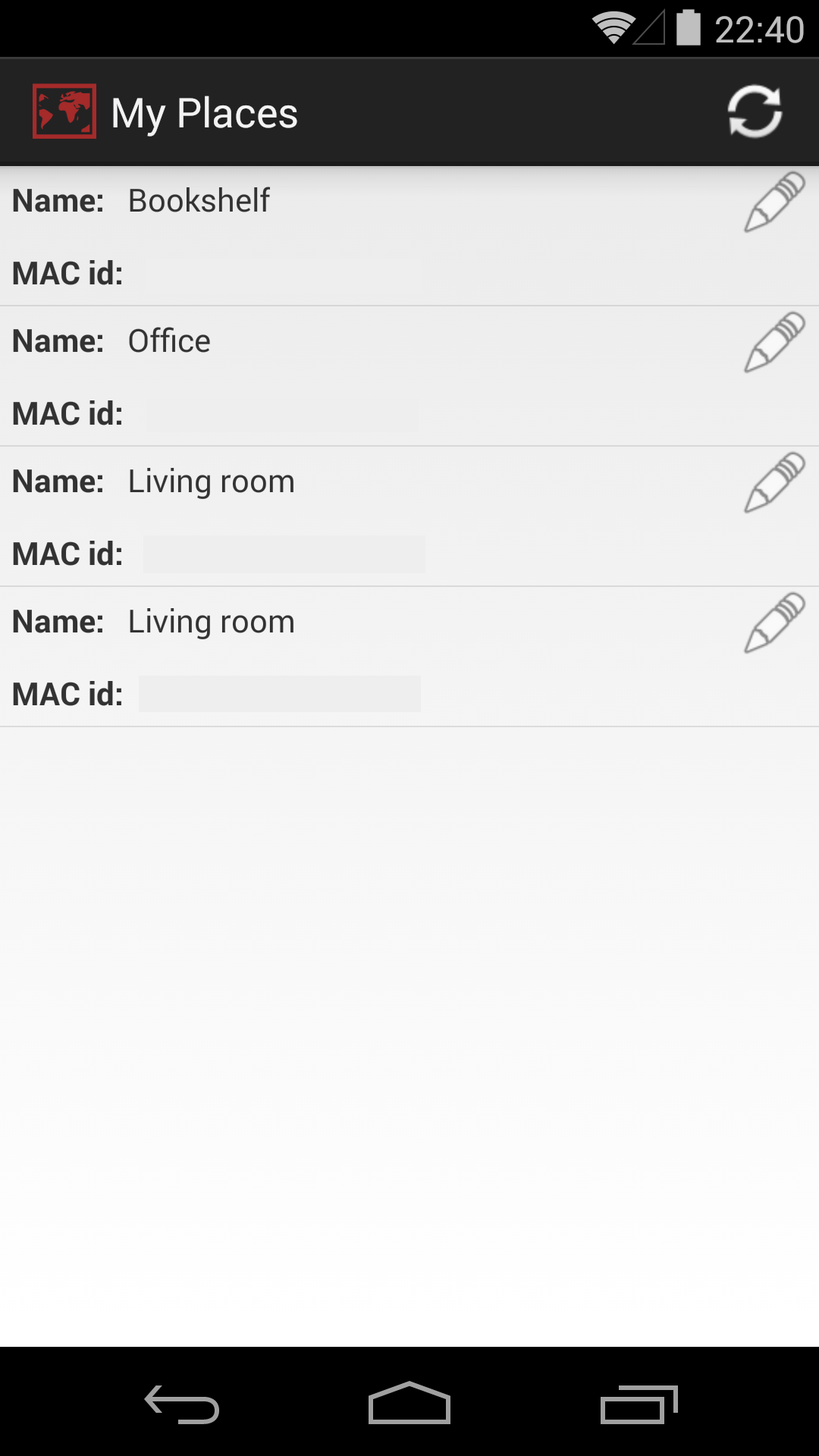Edit the Office place
This screenshot has height=1456, width=819.
coord(774,342)
